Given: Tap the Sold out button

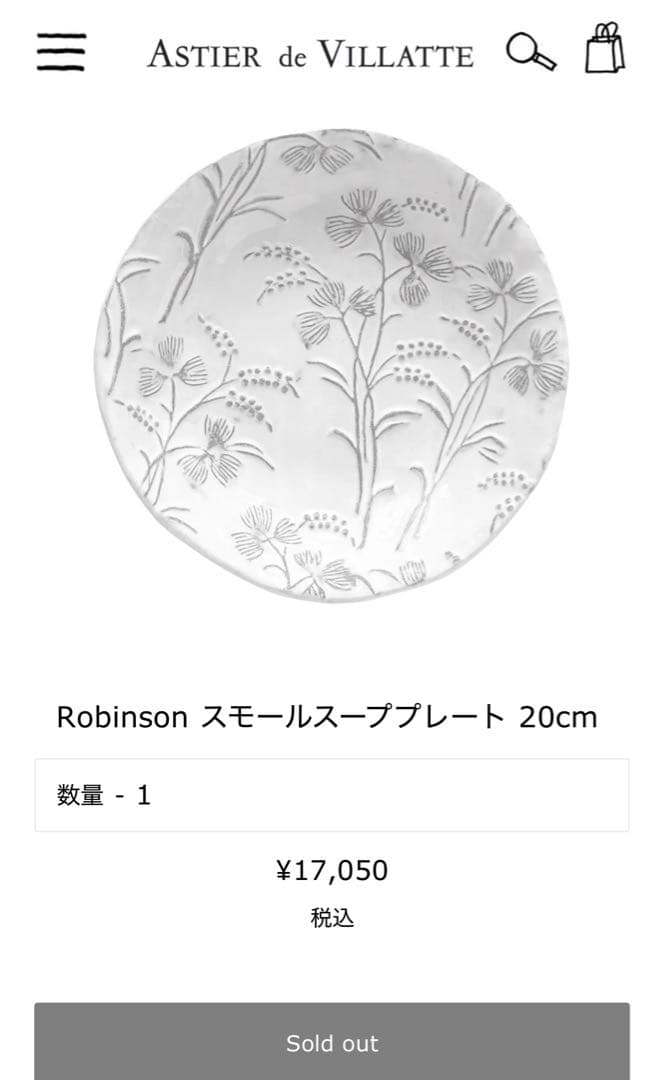Looking at the screenshot, I should click(332, 1042).
